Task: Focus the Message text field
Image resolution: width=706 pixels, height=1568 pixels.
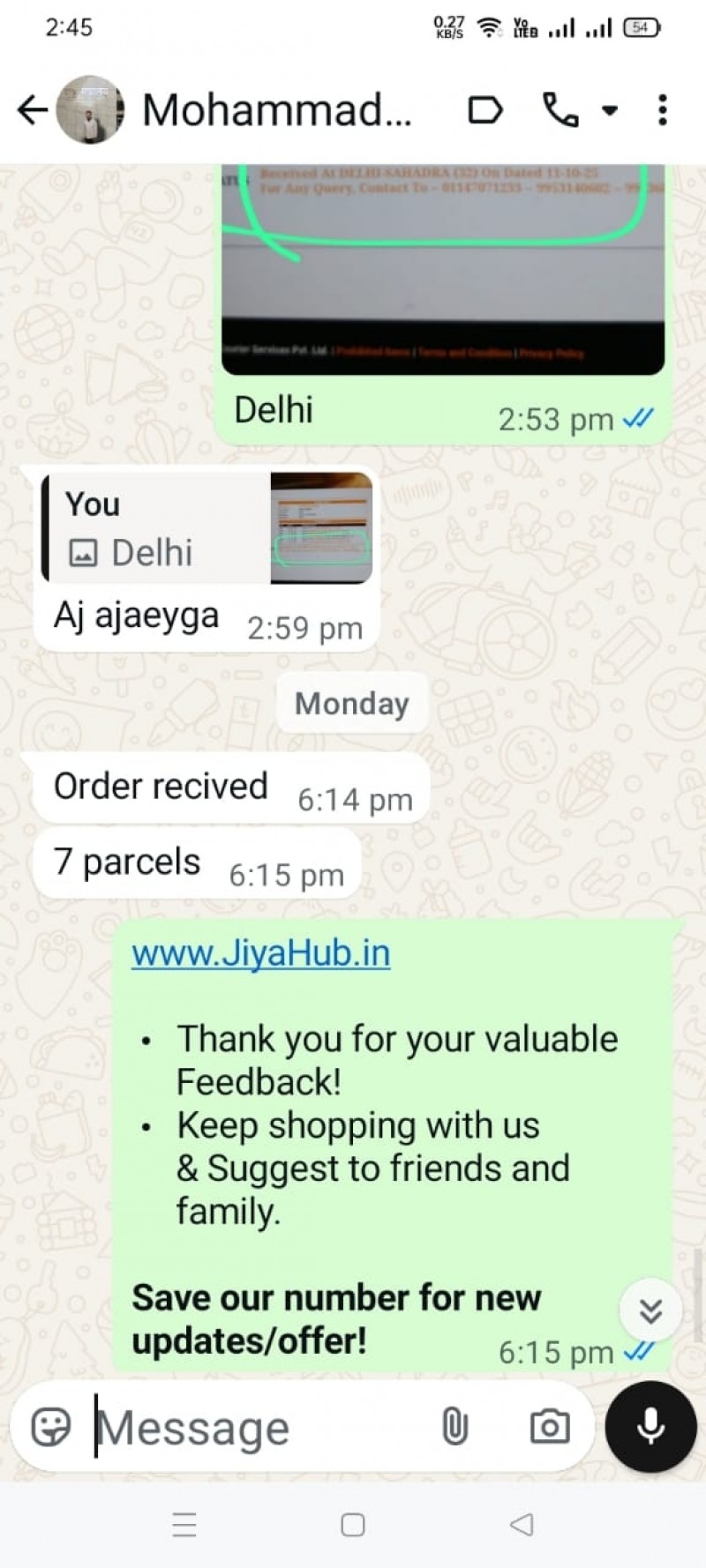Action: click(x=256, y=1428)
